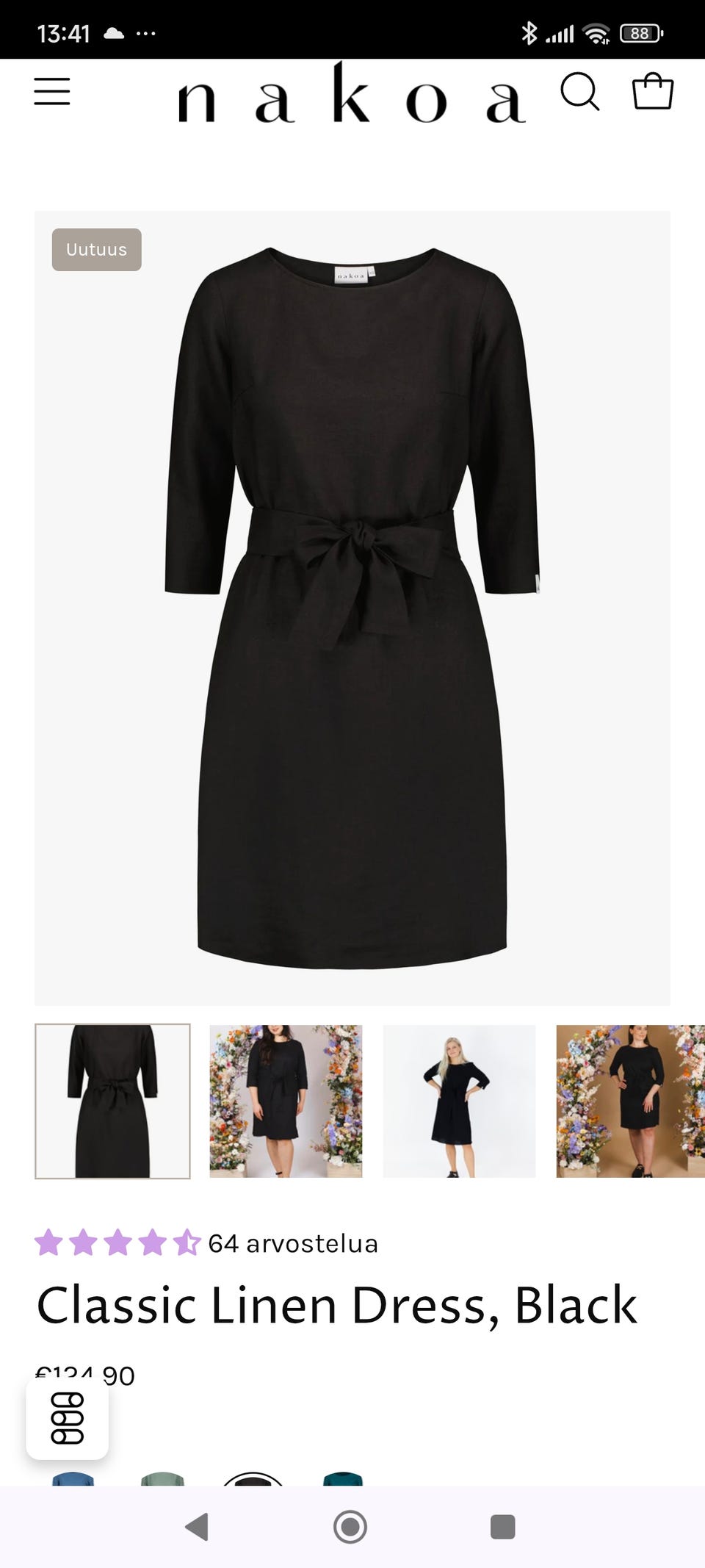
Task: Go back with the system back button
Action: 197,1527
